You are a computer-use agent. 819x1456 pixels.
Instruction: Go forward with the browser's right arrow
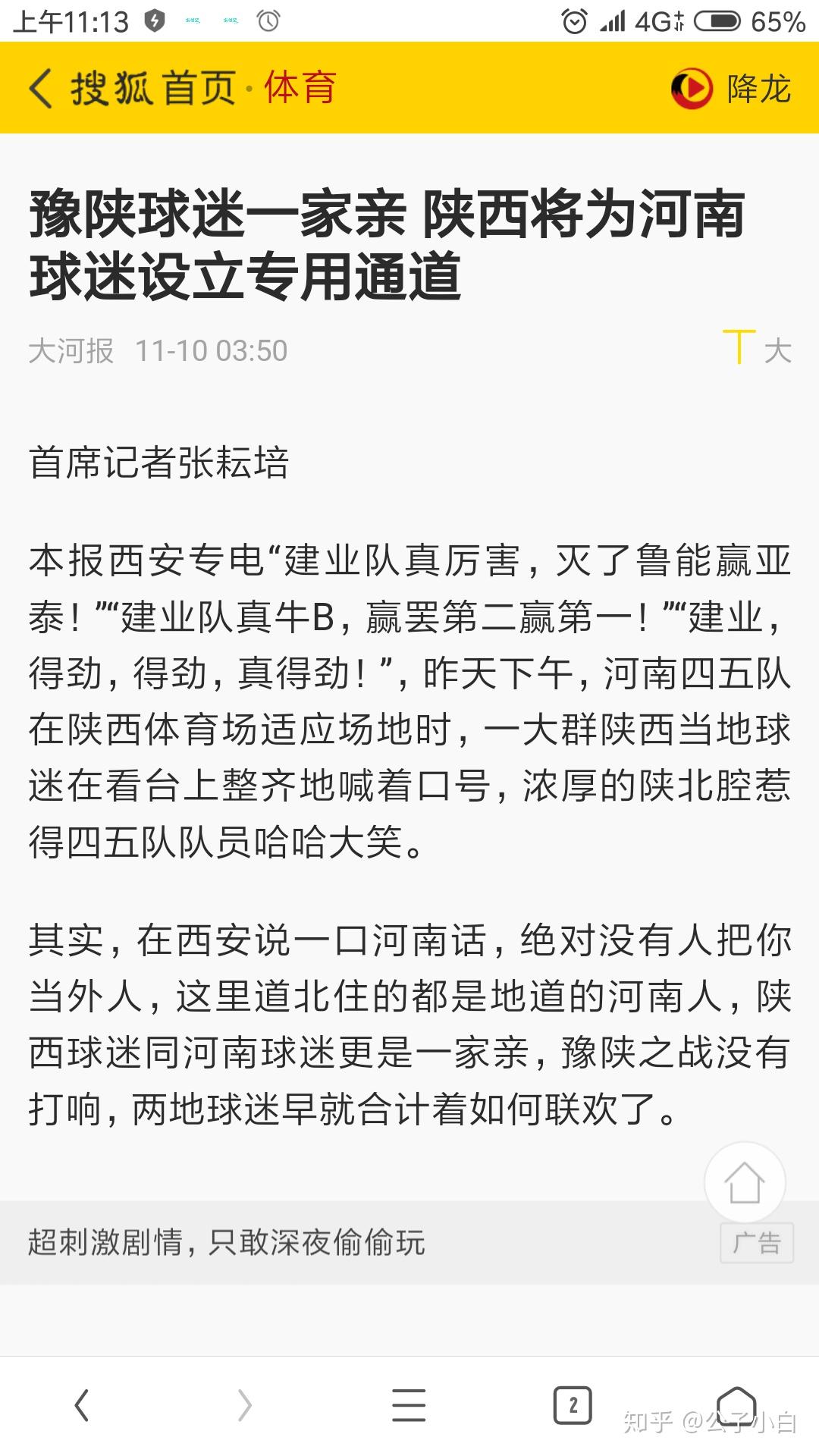(x=244, y=1405)
